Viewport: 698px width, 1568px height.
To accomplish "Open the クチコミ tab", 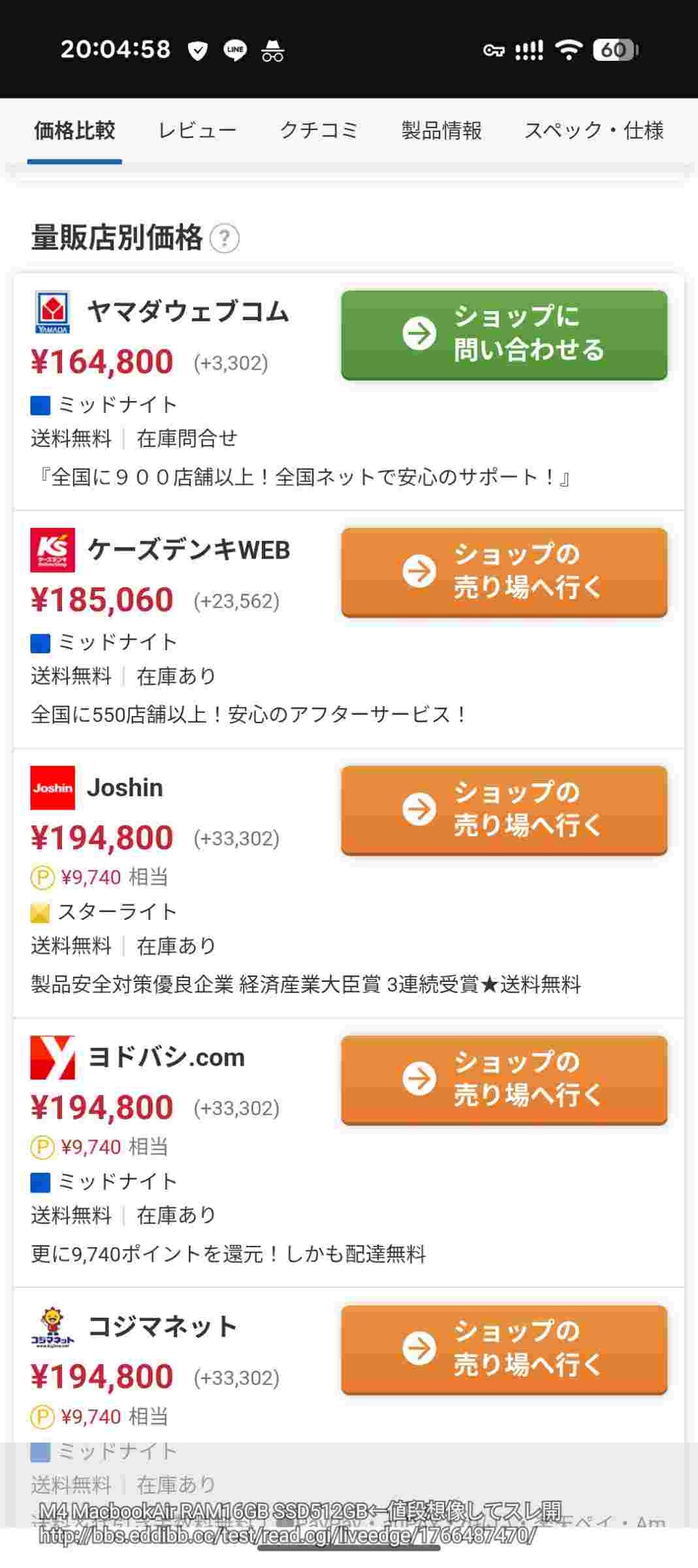I will tap(319, 131).
